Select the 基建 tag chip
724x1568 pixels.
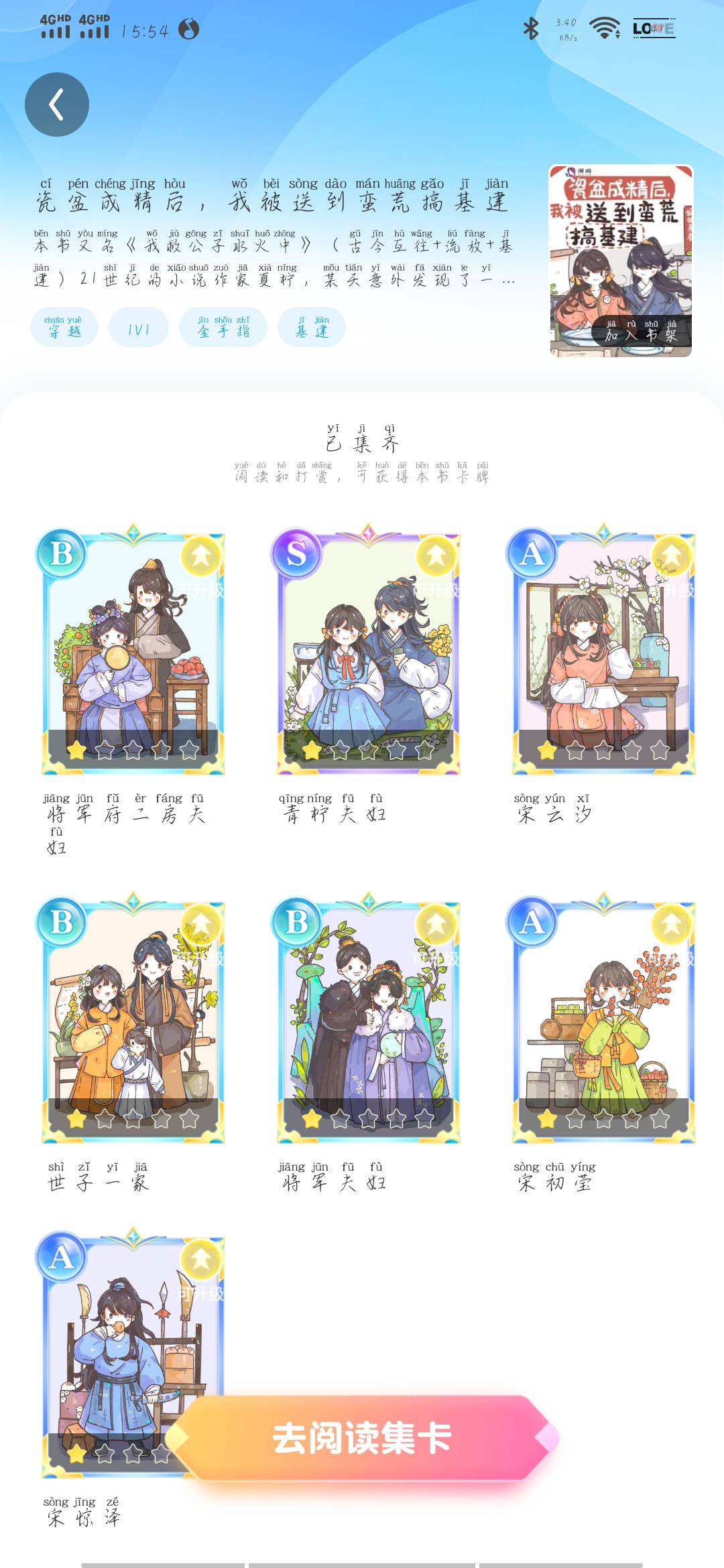coord(312,327)
